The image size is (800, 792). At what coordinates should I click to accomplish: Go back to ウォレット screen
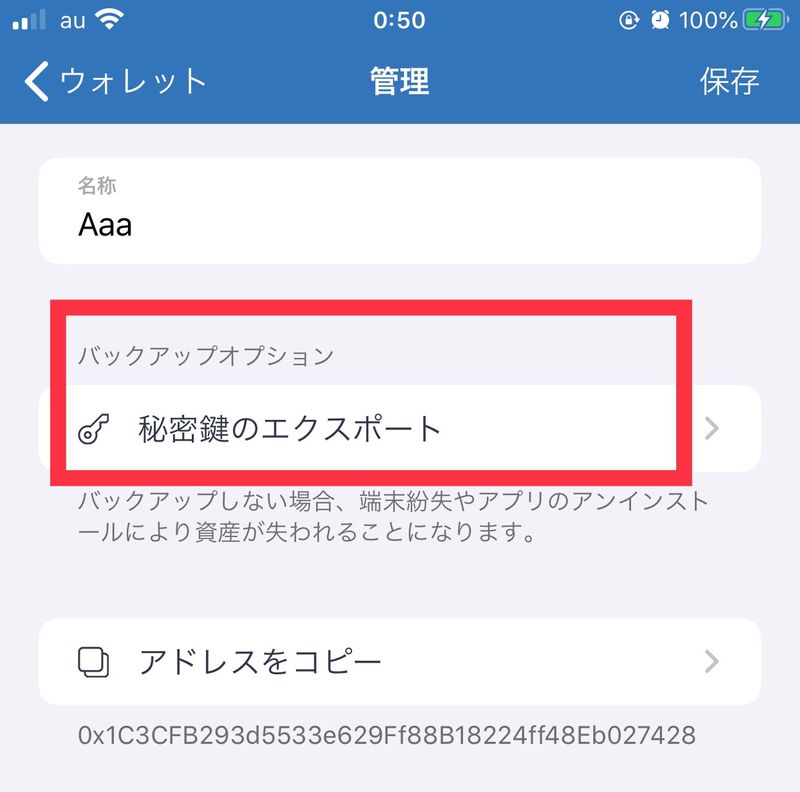coord(115,81)
